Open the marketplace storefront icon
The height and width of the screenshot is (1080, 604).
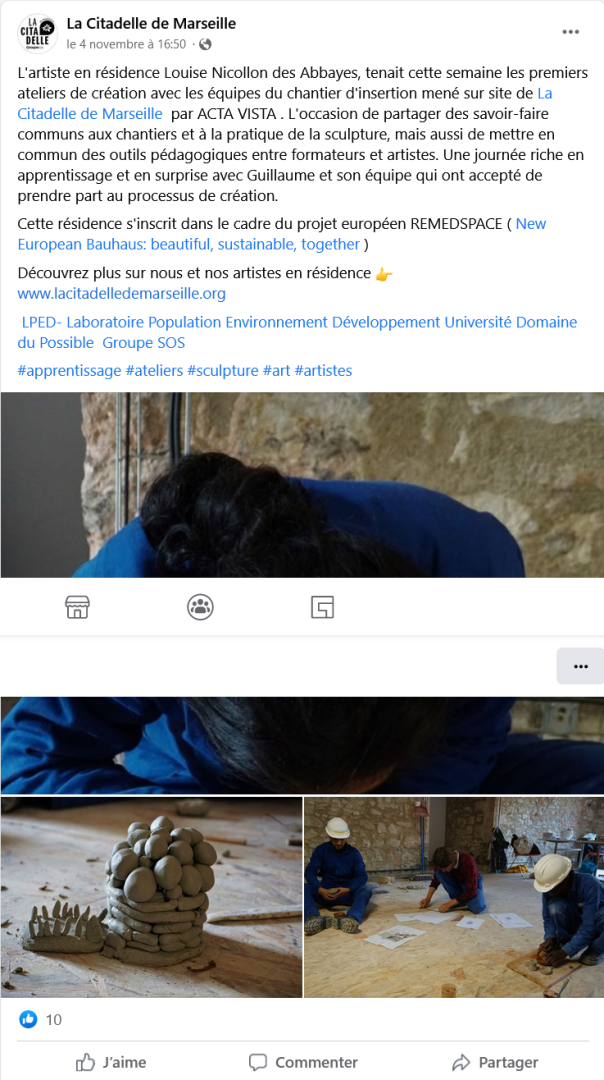point(78,607)
